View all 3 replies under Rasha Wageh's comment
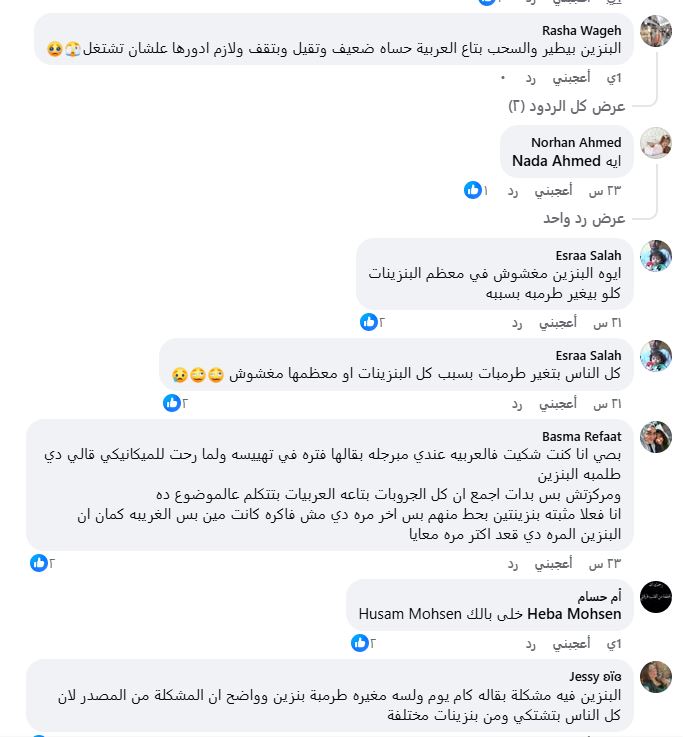This screenshot has width=683, height=737. [566, 106]
